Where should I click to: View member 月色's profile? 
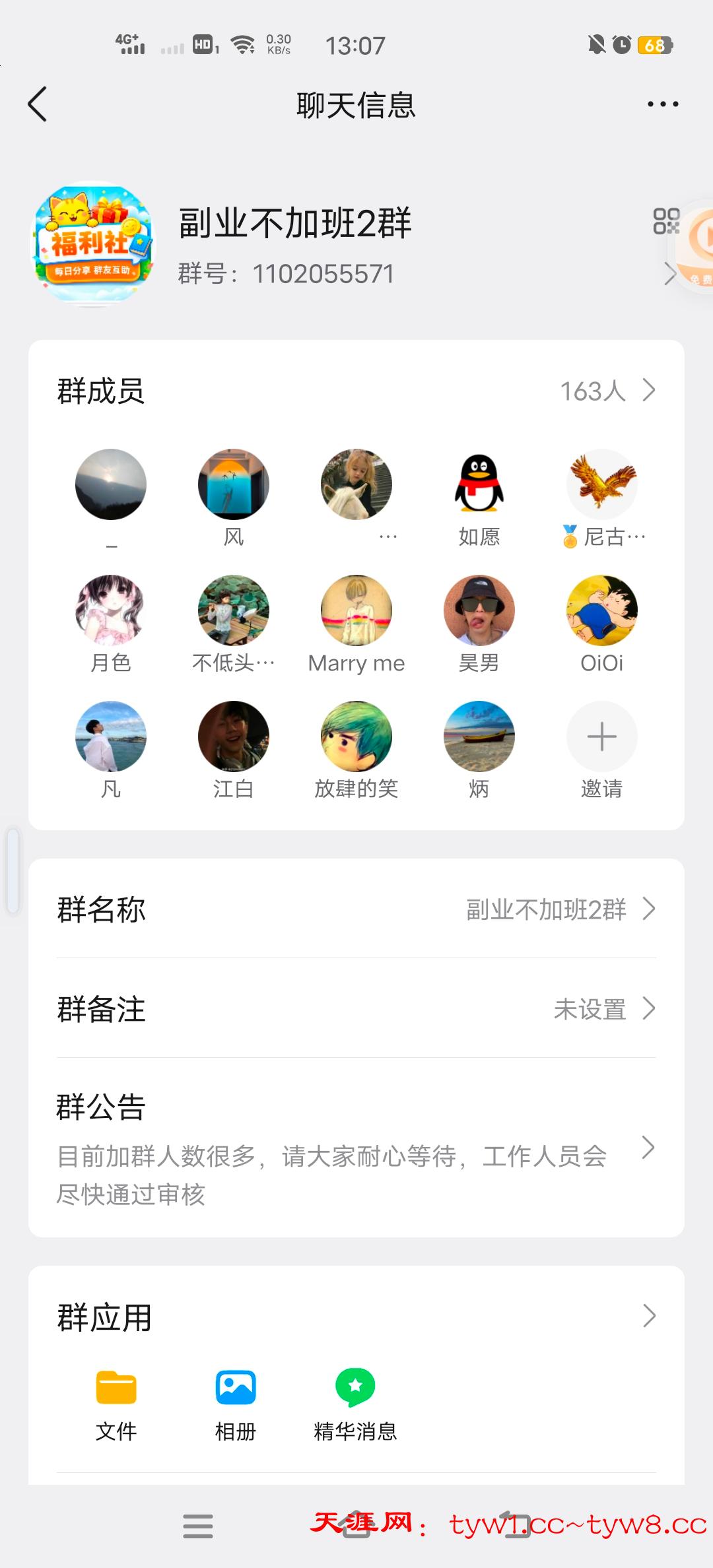(111, 611)
